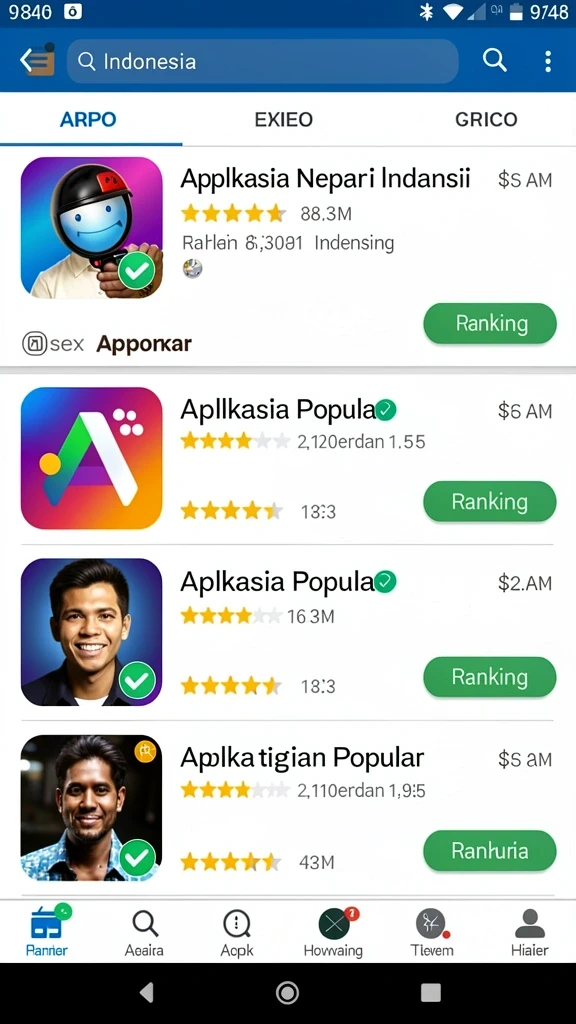The width and height of the screenshot is (576, 1024).
Task: Tap Ranking button for the $6 AM app
Action: pyautogui.click(x=490, y=502)
